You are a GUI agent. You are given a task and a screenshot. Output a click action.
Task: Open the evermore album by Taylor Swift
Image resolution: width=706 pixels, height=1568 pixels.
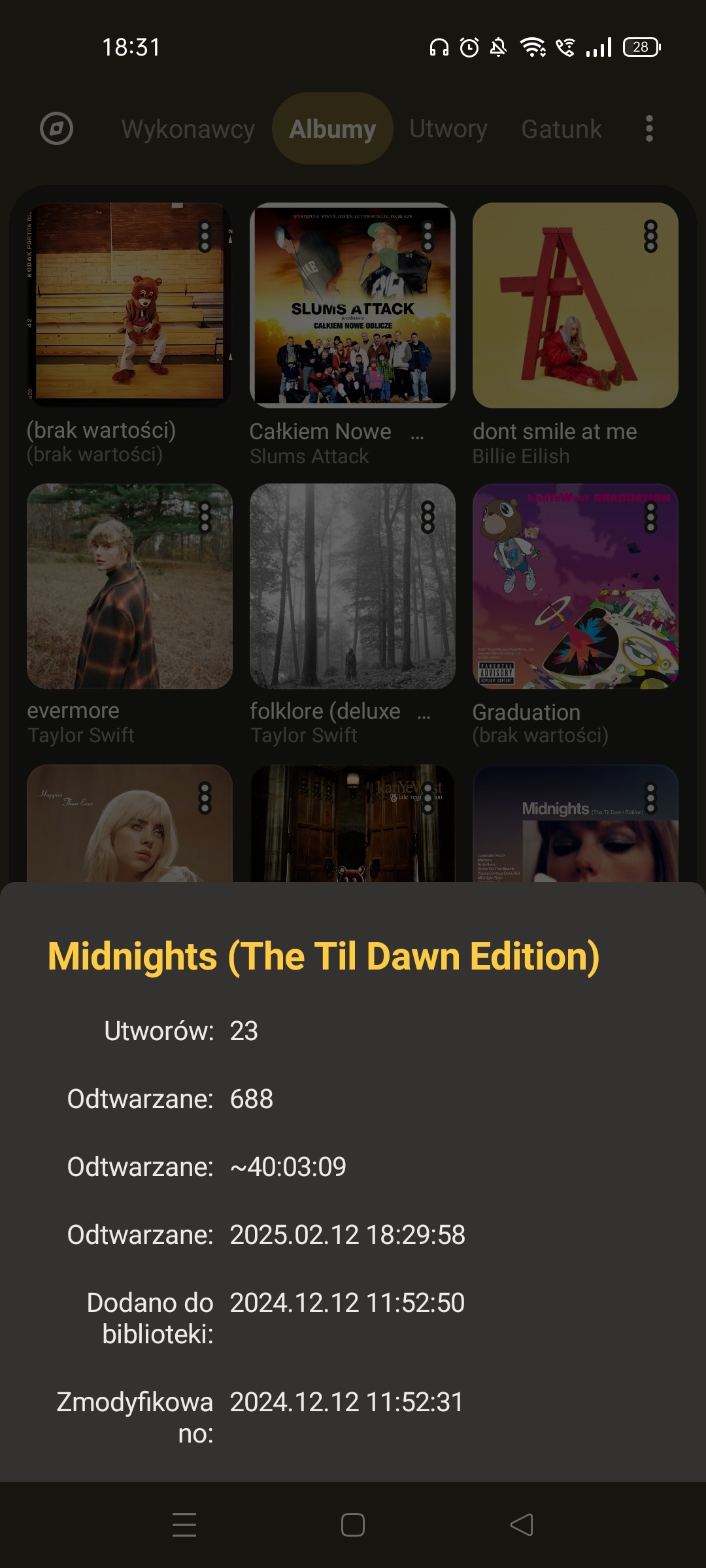[x=129, y=586]
